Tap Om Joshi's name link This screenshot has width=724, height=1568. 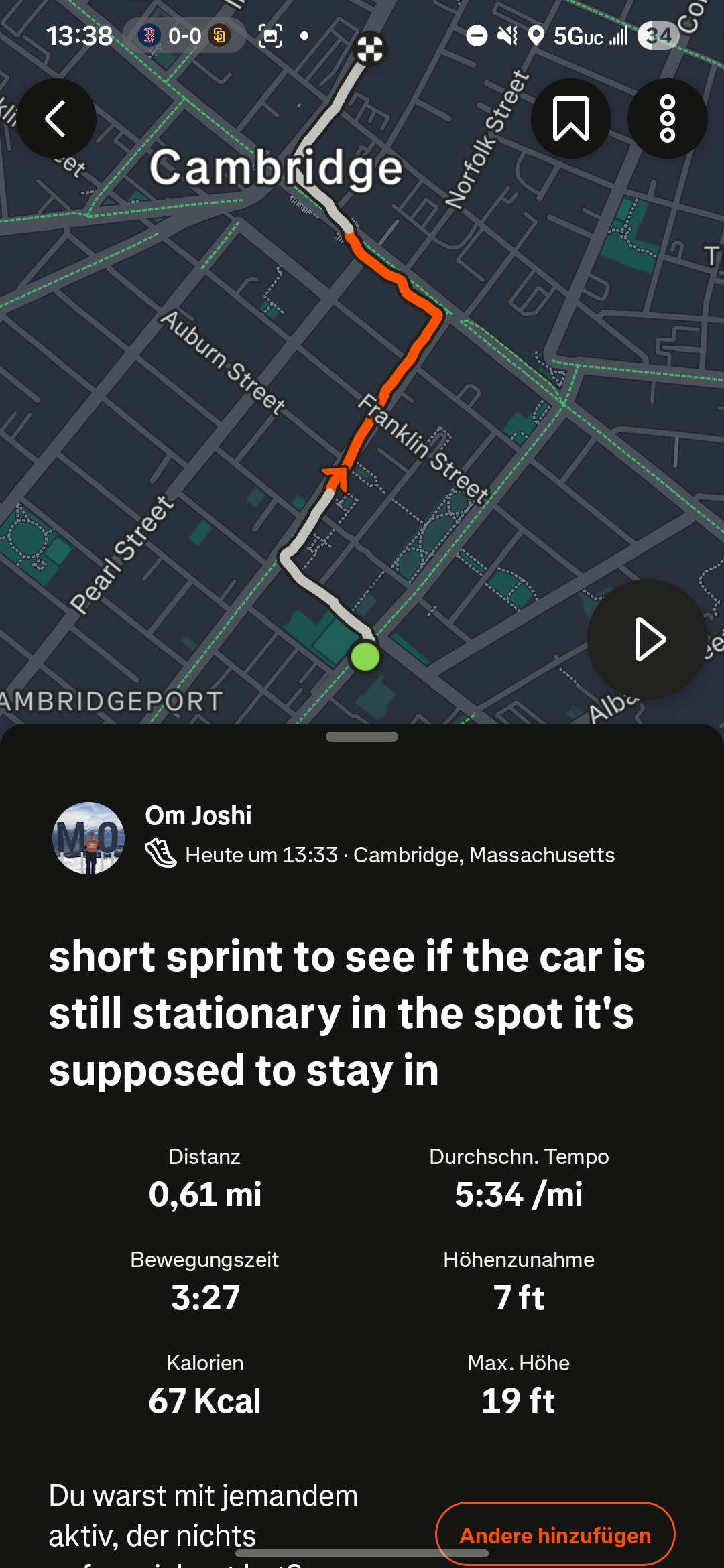click(x=198, y=815)
